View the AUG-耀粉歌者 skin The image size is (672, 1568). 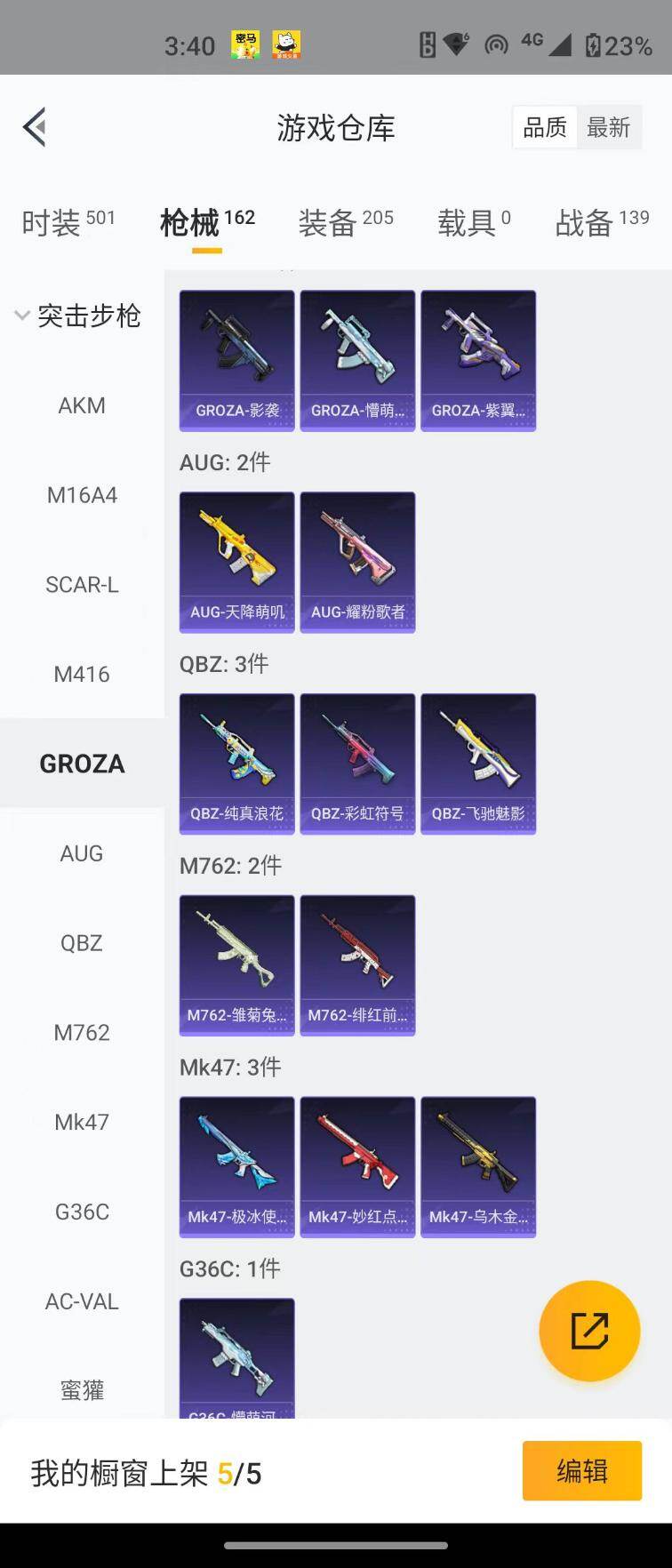point(357,562)
